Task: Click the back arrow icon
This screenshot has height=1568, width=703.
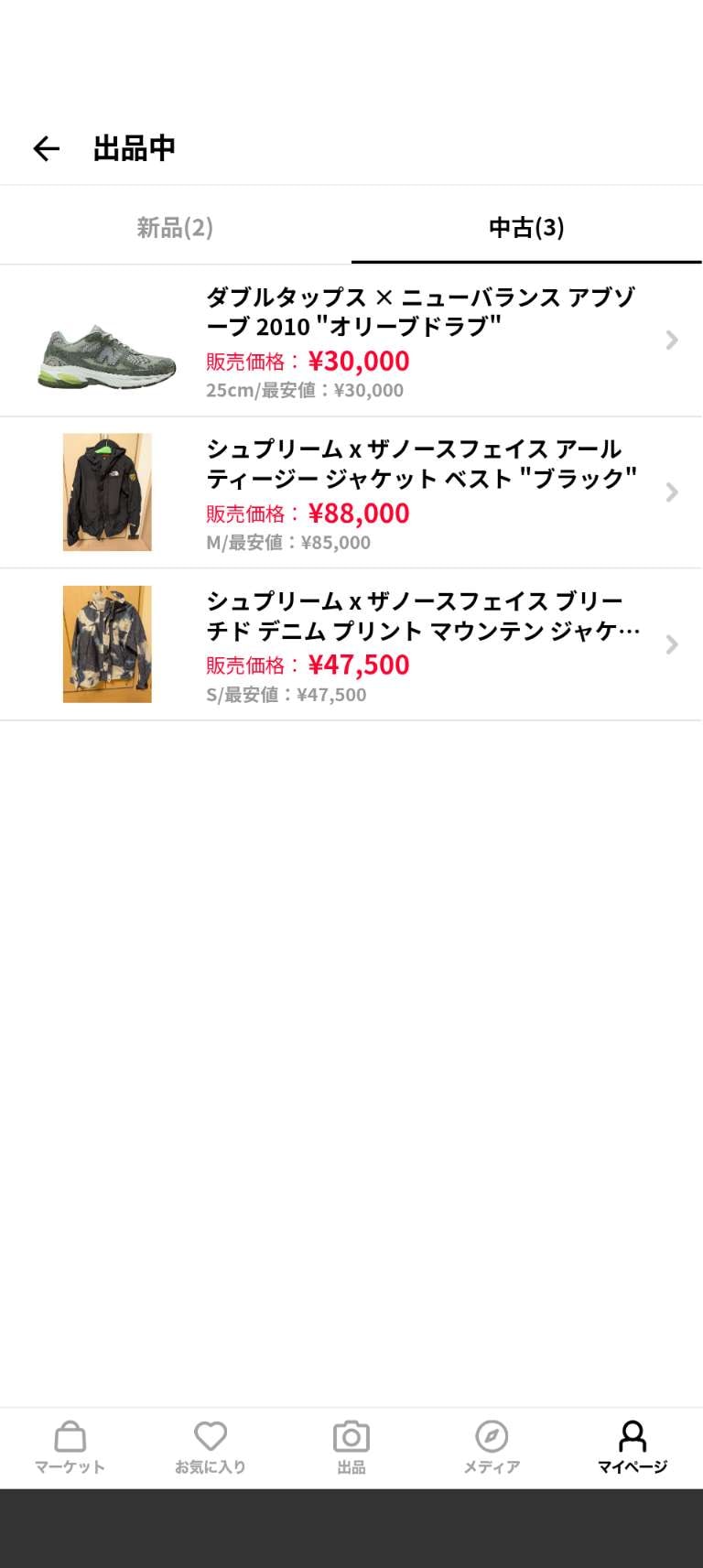Action: coord(45,146)
